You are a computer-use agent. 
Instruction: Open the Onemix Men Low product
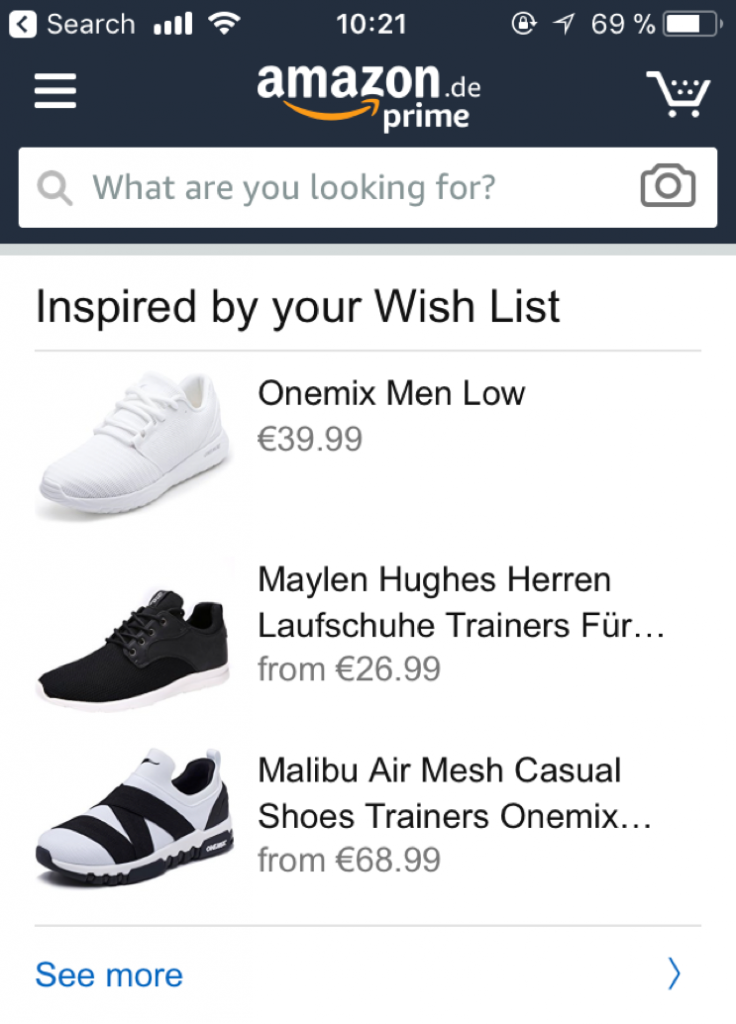390,394
